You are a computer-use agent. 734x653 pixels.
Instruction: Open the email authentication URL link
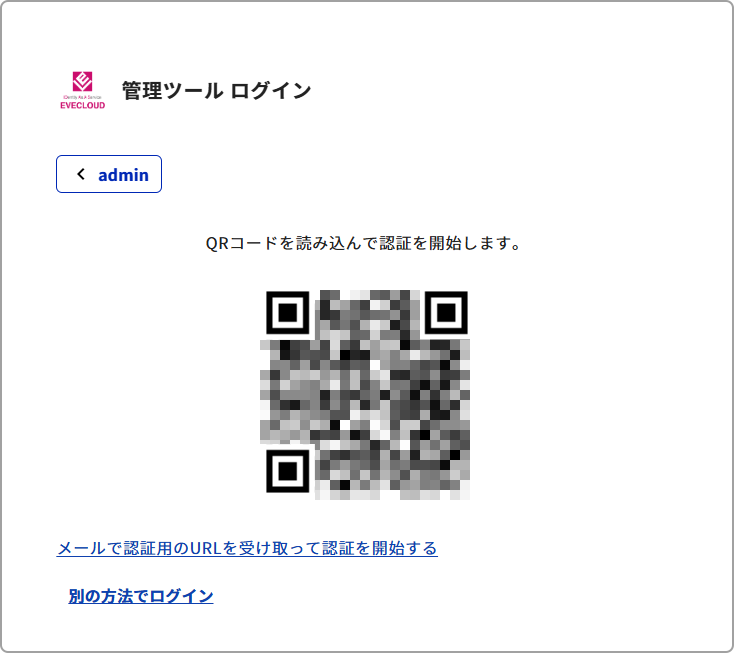pos(247,548)
